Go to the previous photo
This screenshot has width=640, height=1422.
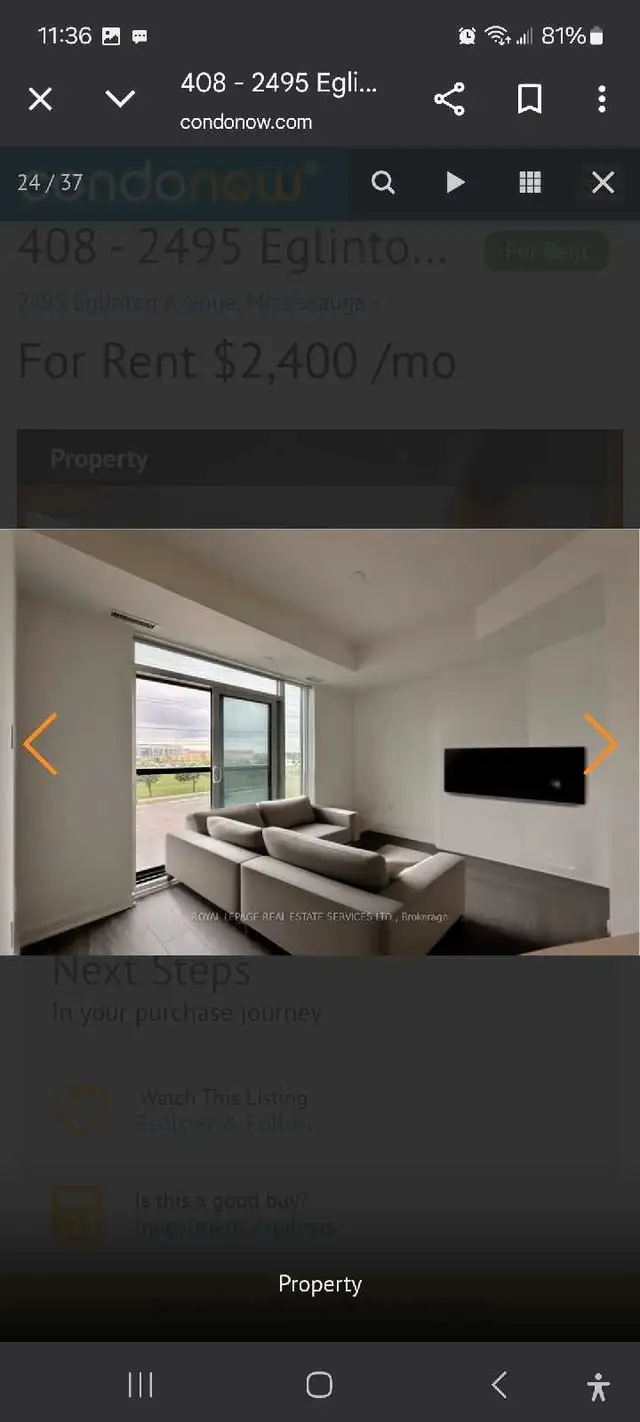pyautogui.click(x=40, y=743)
